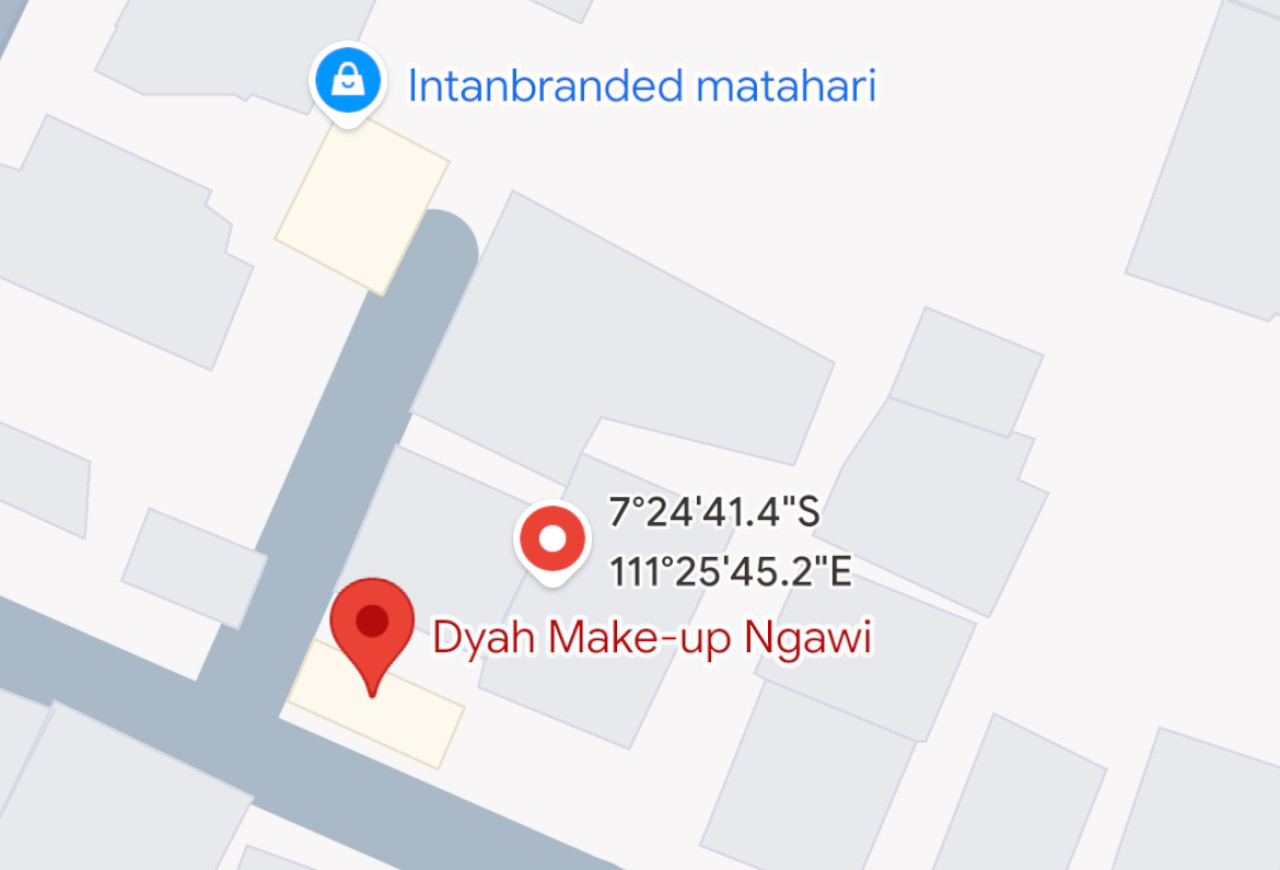Select the Dyah Make-up Ngawi red pin
The width and height of the screenshot is (1280, 870).
tap(372, 624)
